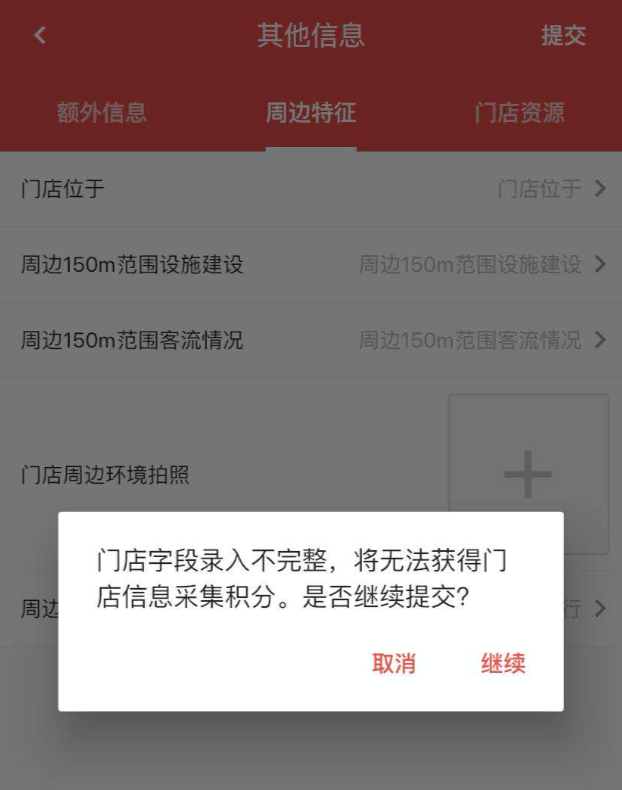Go back with the top-left arrow
The width and height of the screenshot is (622, 790).
40,36
